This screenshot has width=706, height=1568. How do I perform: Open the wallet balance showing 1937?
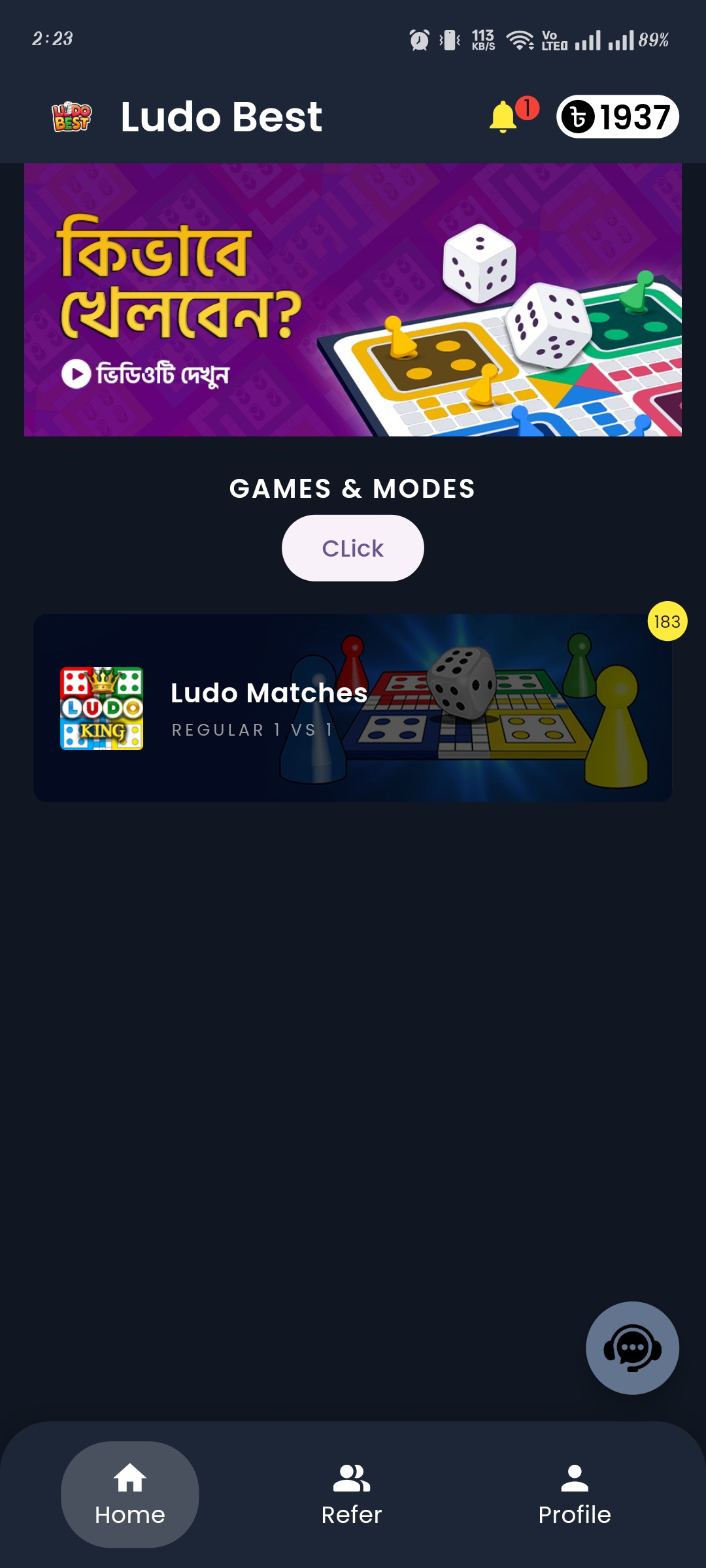pyautogui.click(x=618, y=117)
